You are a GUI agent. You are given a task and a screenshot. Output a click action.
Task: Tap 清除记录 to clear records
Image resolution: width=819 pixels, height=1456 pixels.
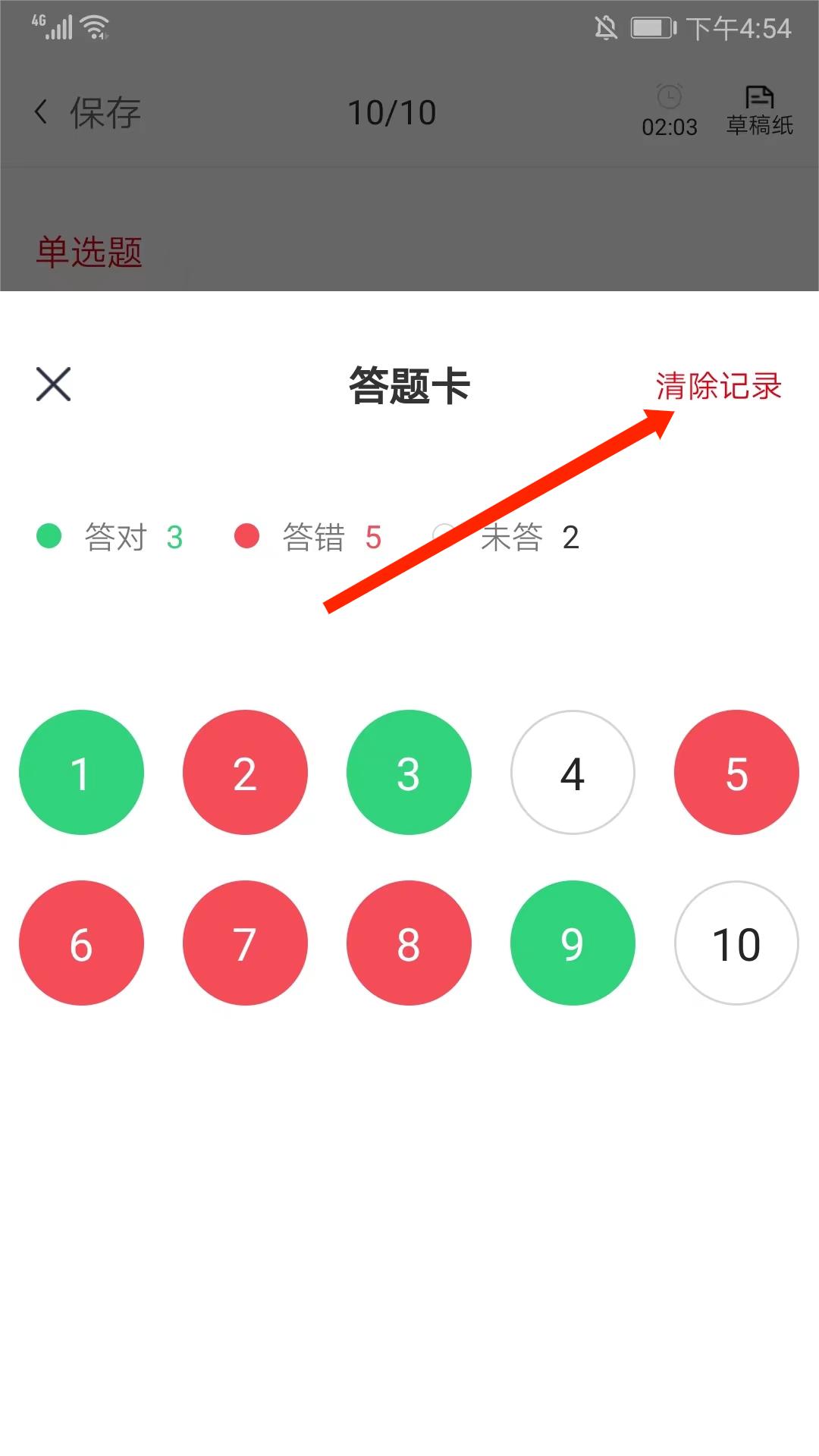coord(717,386)
